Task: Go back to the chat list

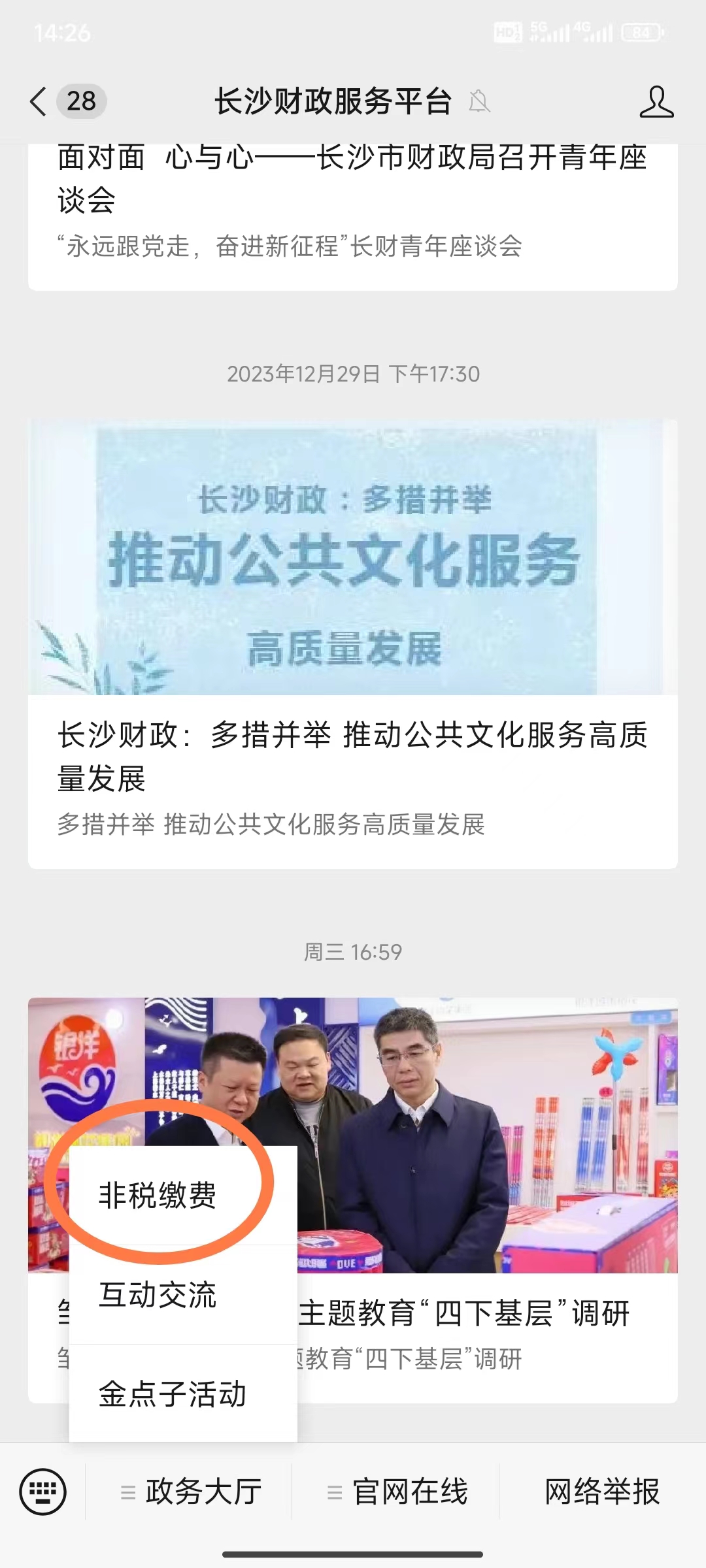Action: coord(39,102)
